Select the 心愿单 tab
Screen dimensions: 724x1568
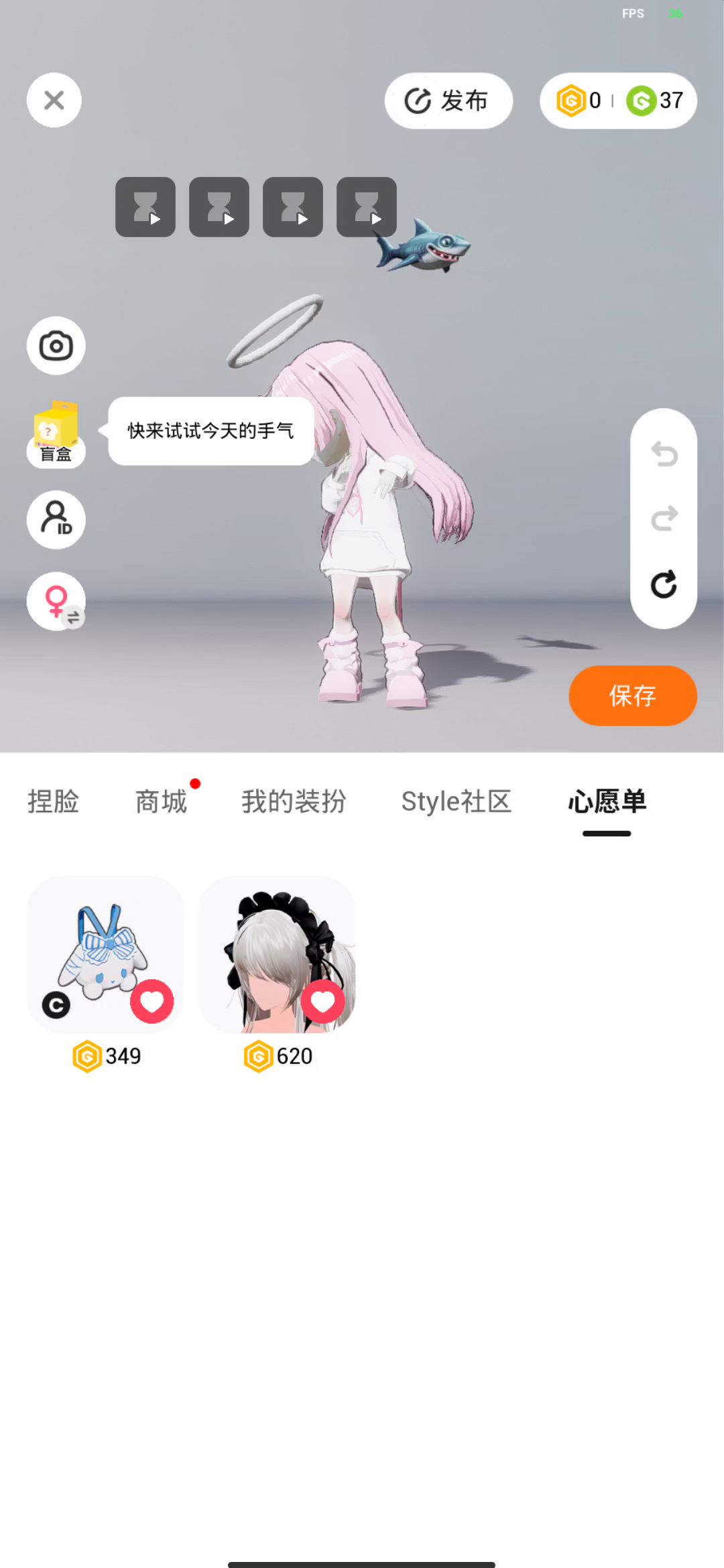[x=607, y=801]
